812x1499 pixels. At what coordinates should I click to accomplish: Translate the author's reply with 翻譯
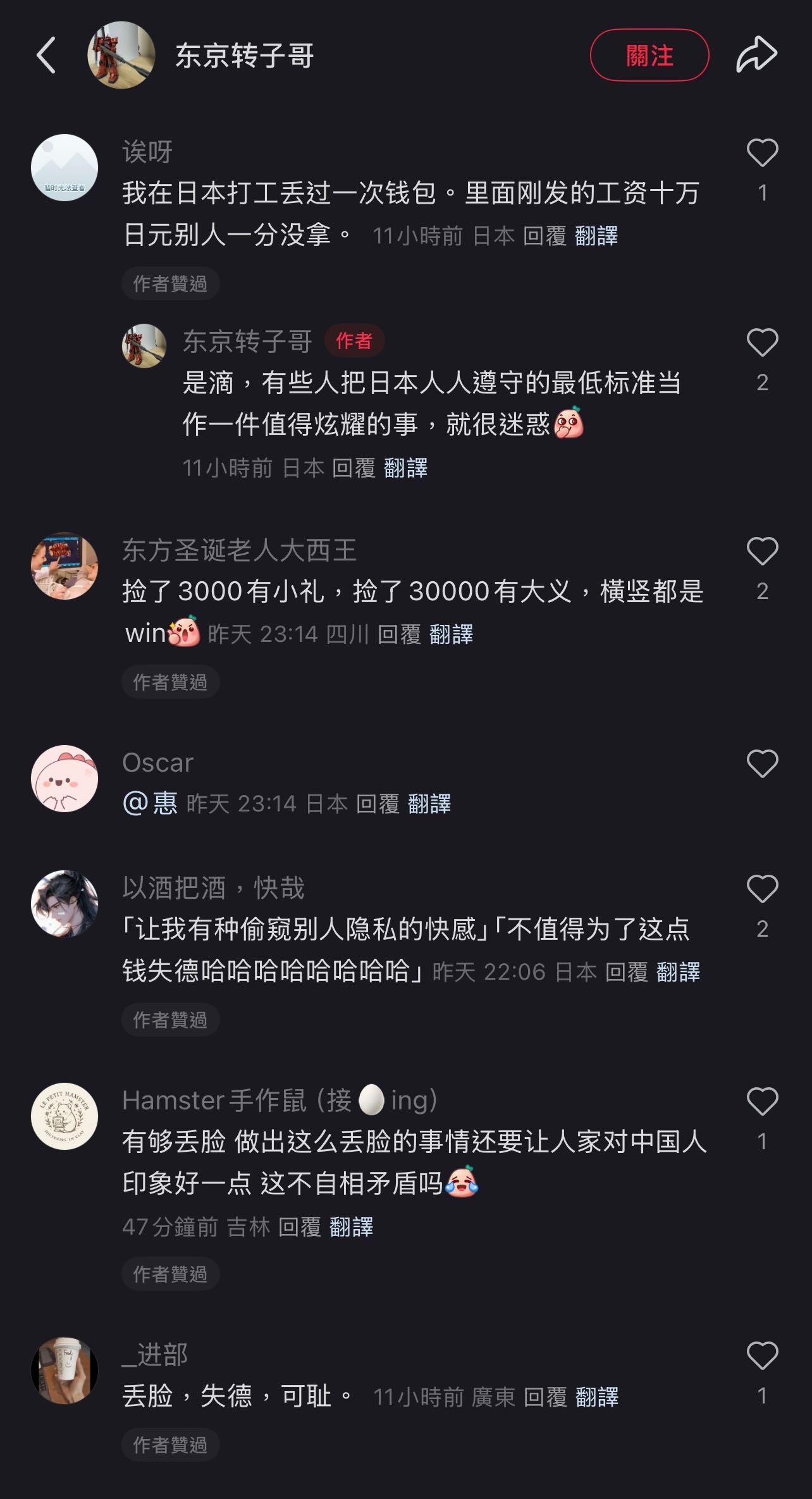pos(407,467)
